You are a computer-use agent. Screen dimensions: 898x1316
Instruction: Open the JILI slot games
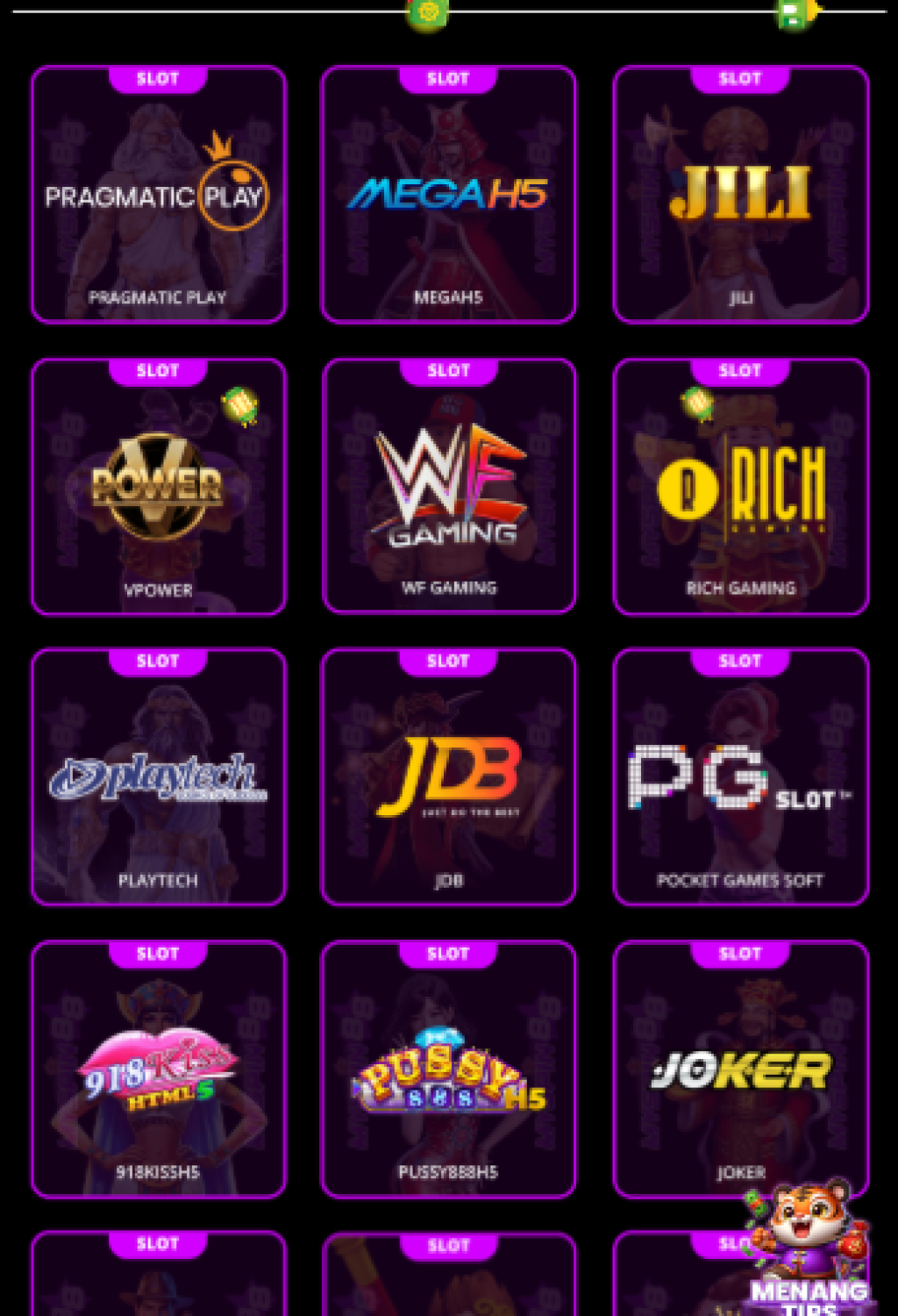coord(740,195)
